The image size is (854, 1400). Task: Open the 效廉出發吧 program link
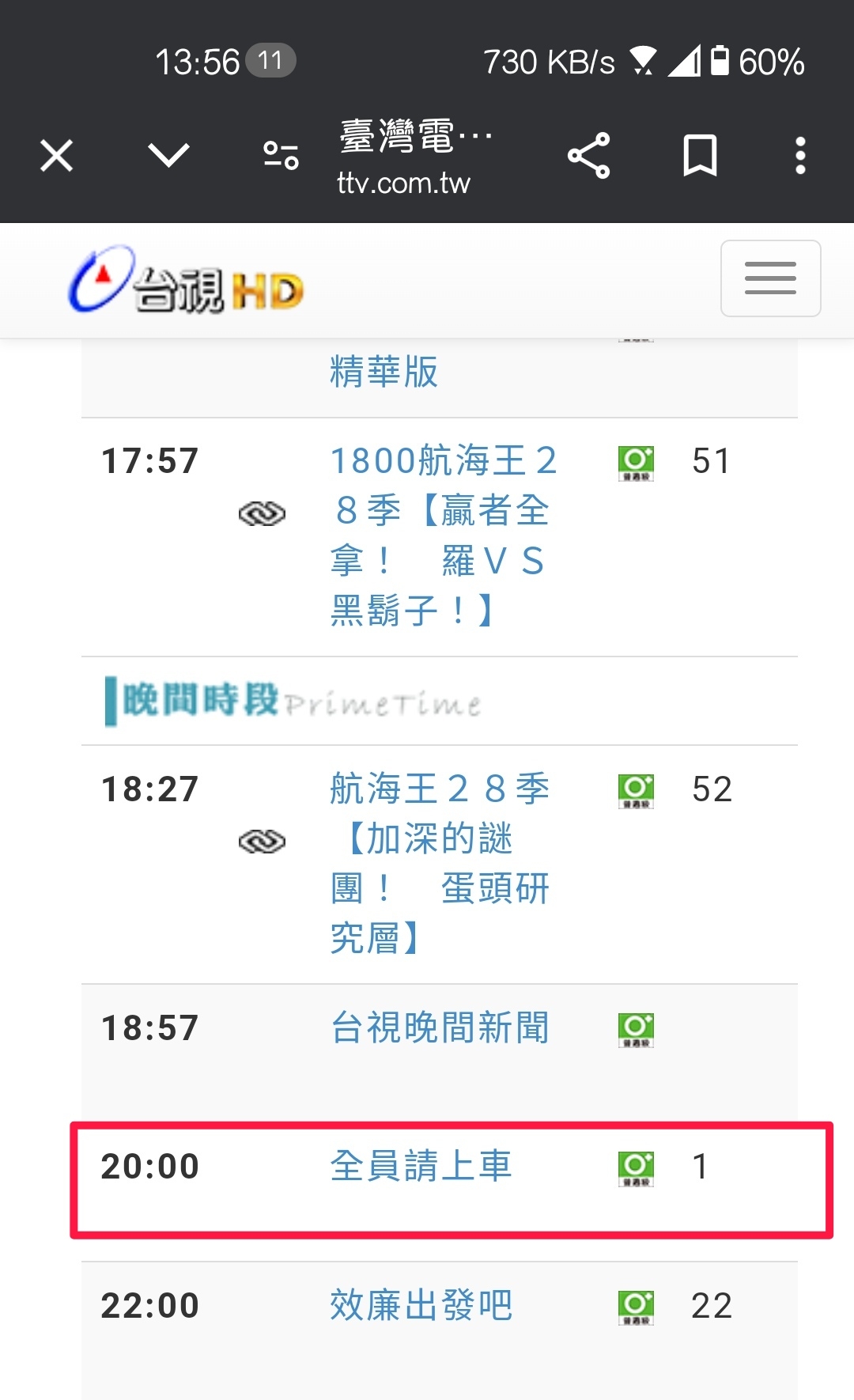click(x=421, y=1305)
